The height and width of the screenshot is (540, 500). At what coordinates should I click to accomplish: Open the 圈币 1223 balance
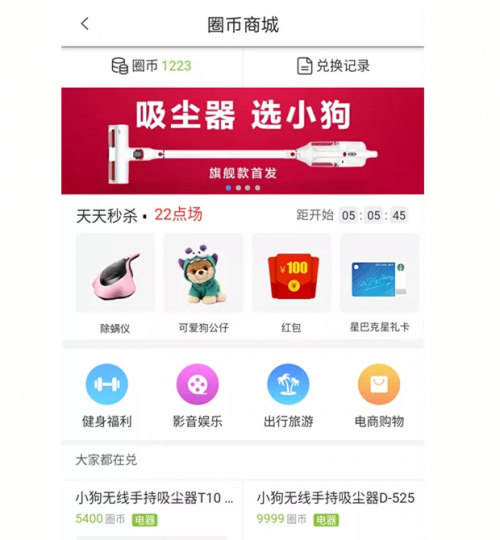tap(152, 66)
